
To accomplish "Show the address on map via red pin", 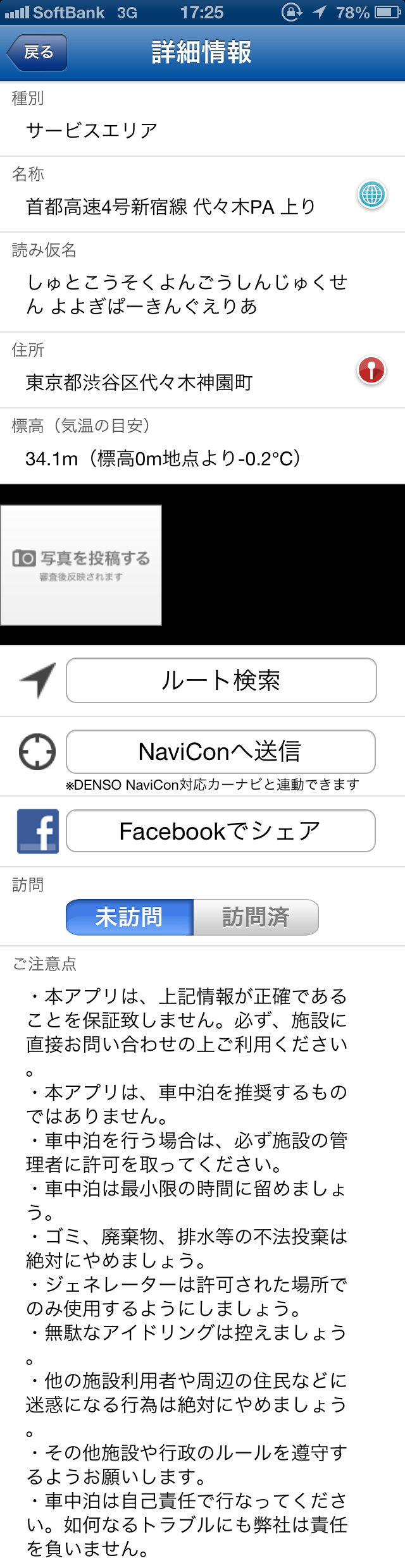I will tap(371, 370).
